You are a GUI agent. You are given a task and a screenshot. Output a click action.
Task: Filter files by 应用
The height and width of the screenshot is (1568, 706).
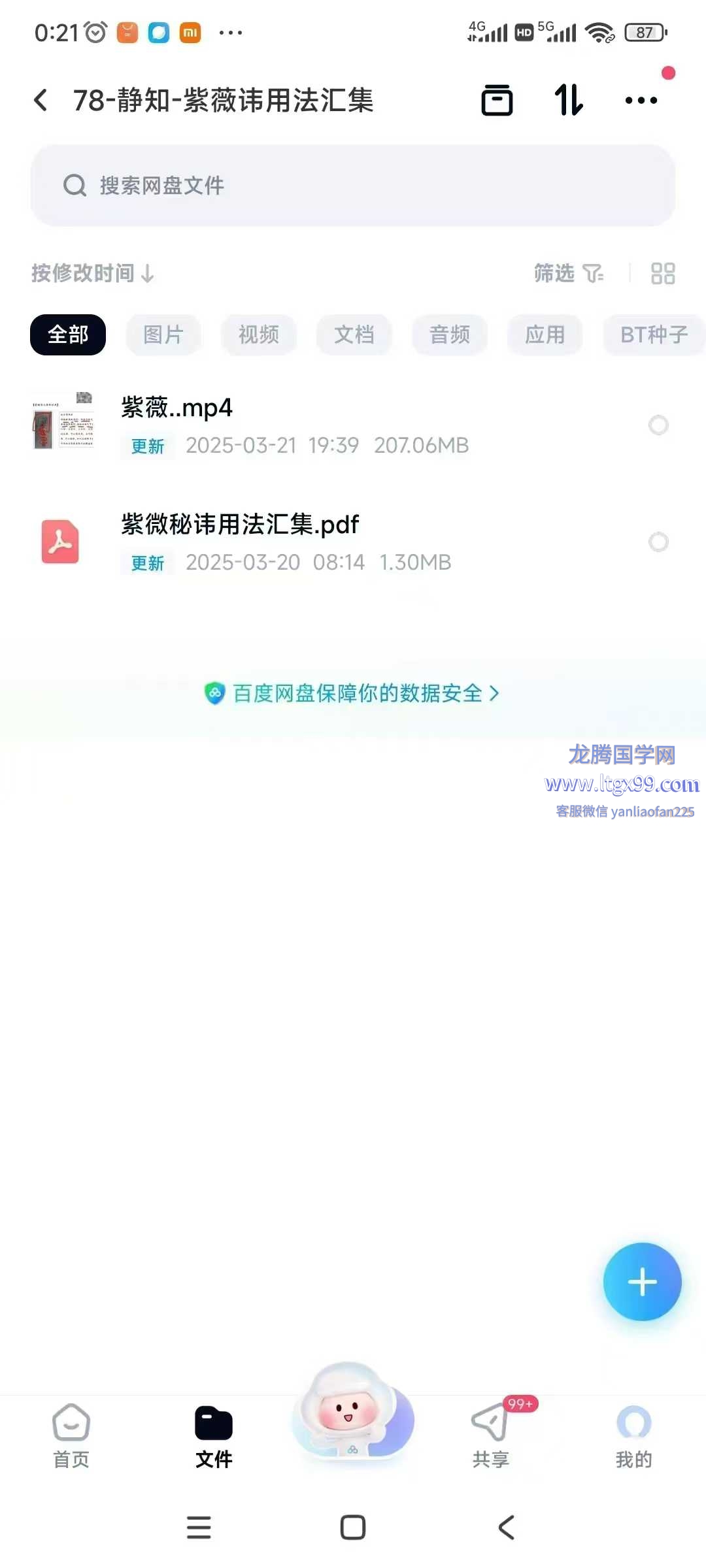pyautogui.click(x=545, y=335)
